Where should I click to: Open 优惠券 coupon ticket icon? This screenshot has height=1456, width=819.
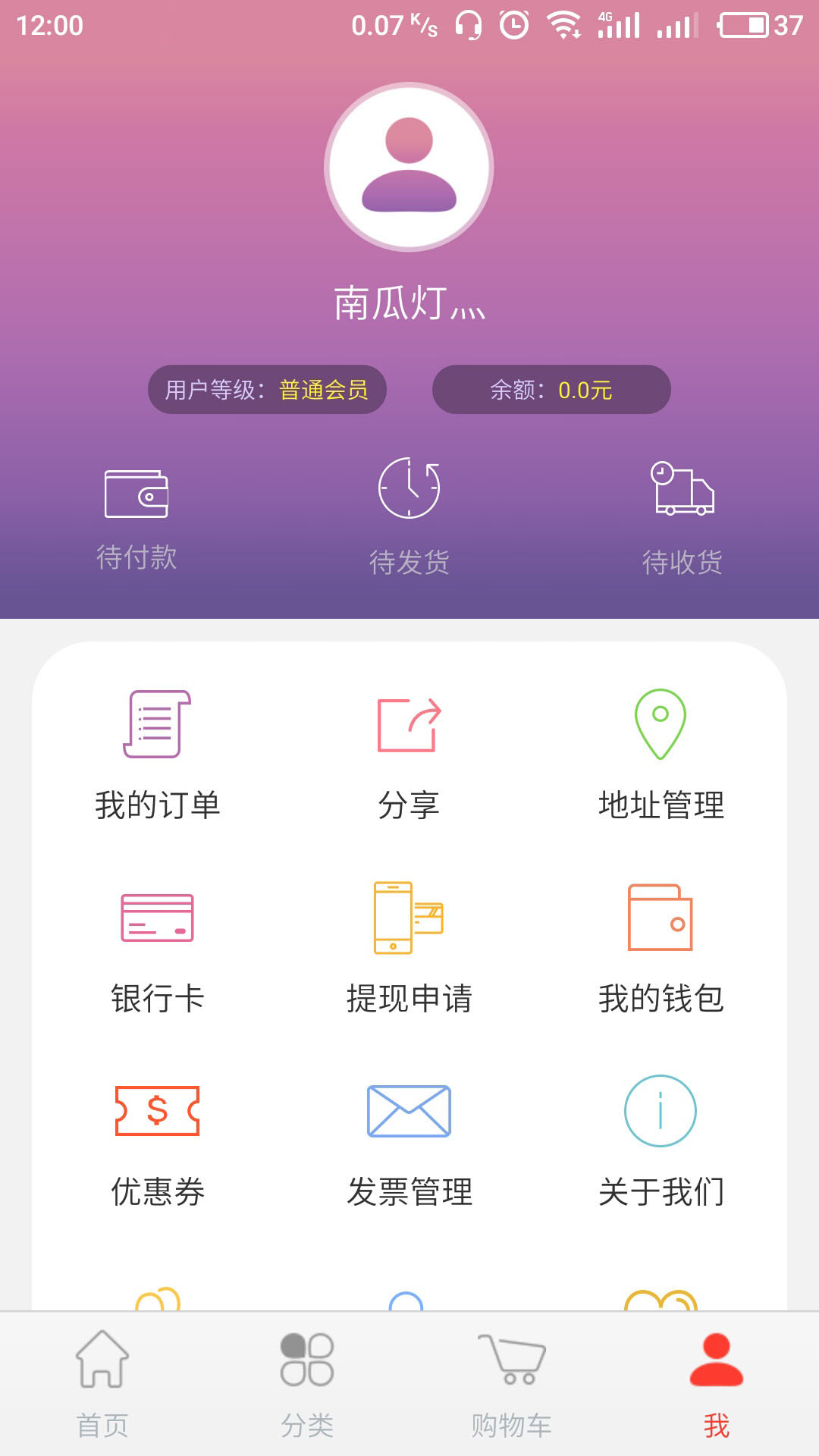click(158, 1111)
